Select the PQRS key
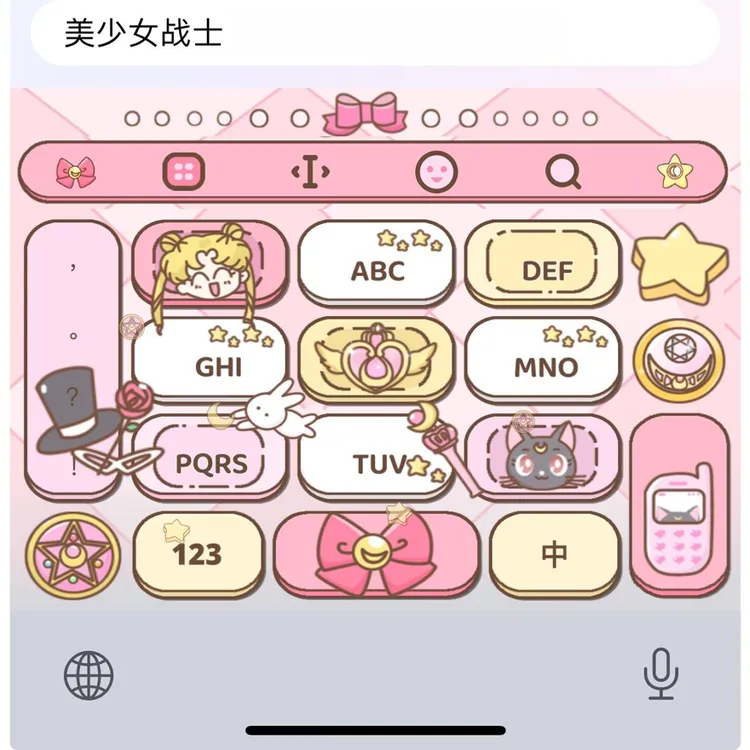 tap(210, 458)
